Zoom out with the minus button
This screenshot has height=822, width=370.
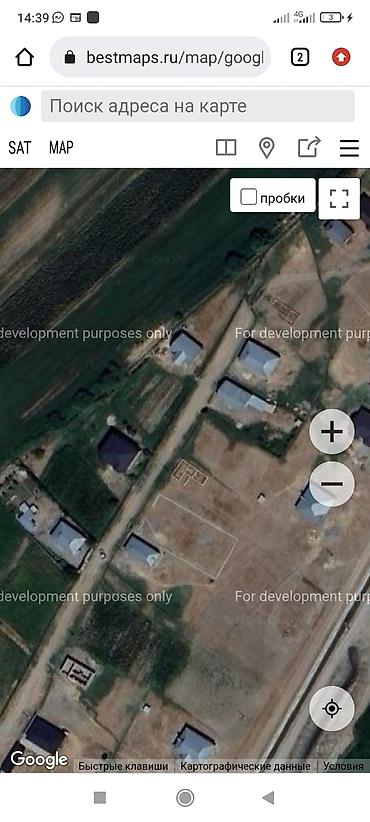click(x=332, y=484)
